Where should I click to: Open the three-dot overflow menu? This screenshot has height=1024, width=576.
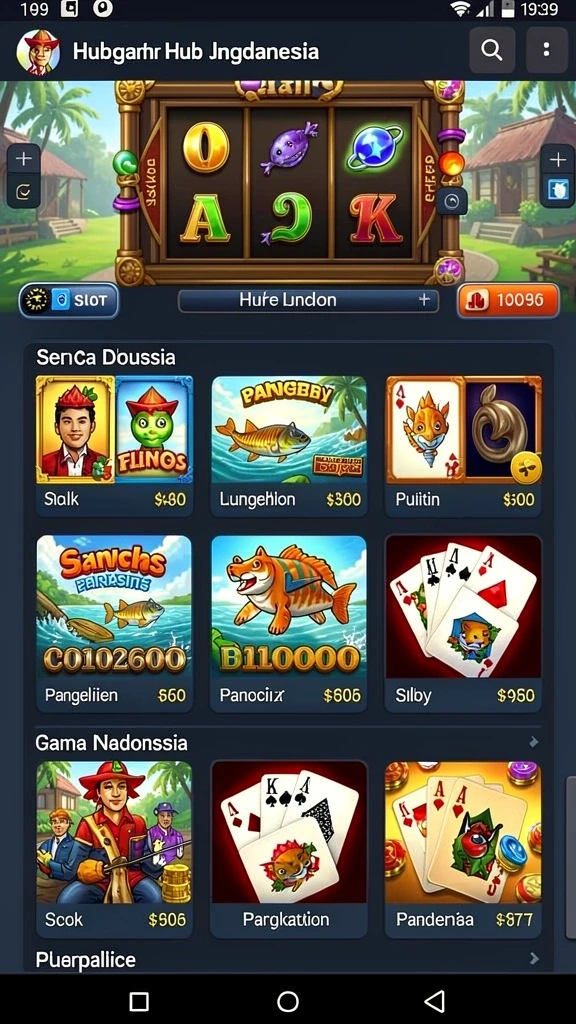tap(547, 50)
